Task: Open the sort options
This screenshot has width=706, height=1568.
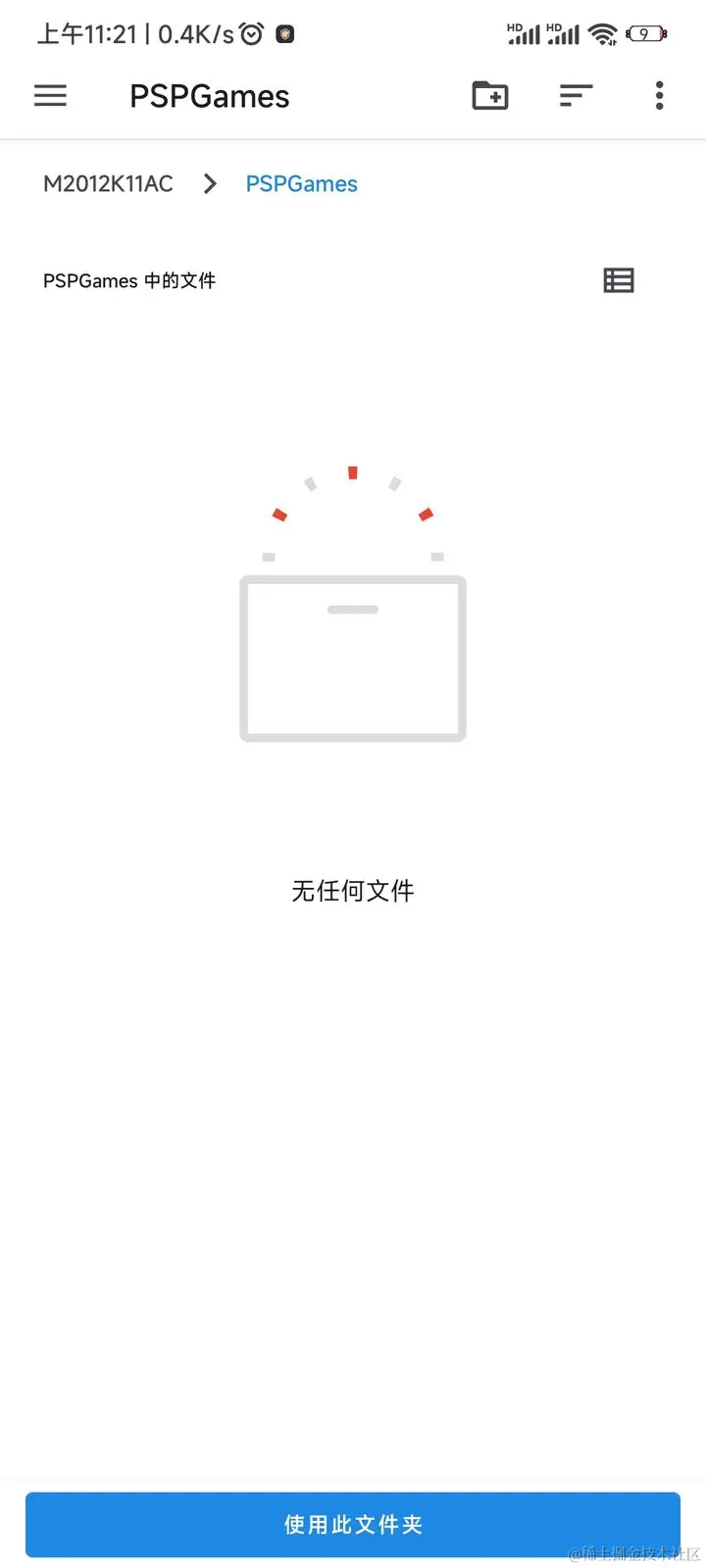Action: coord(576,95)
